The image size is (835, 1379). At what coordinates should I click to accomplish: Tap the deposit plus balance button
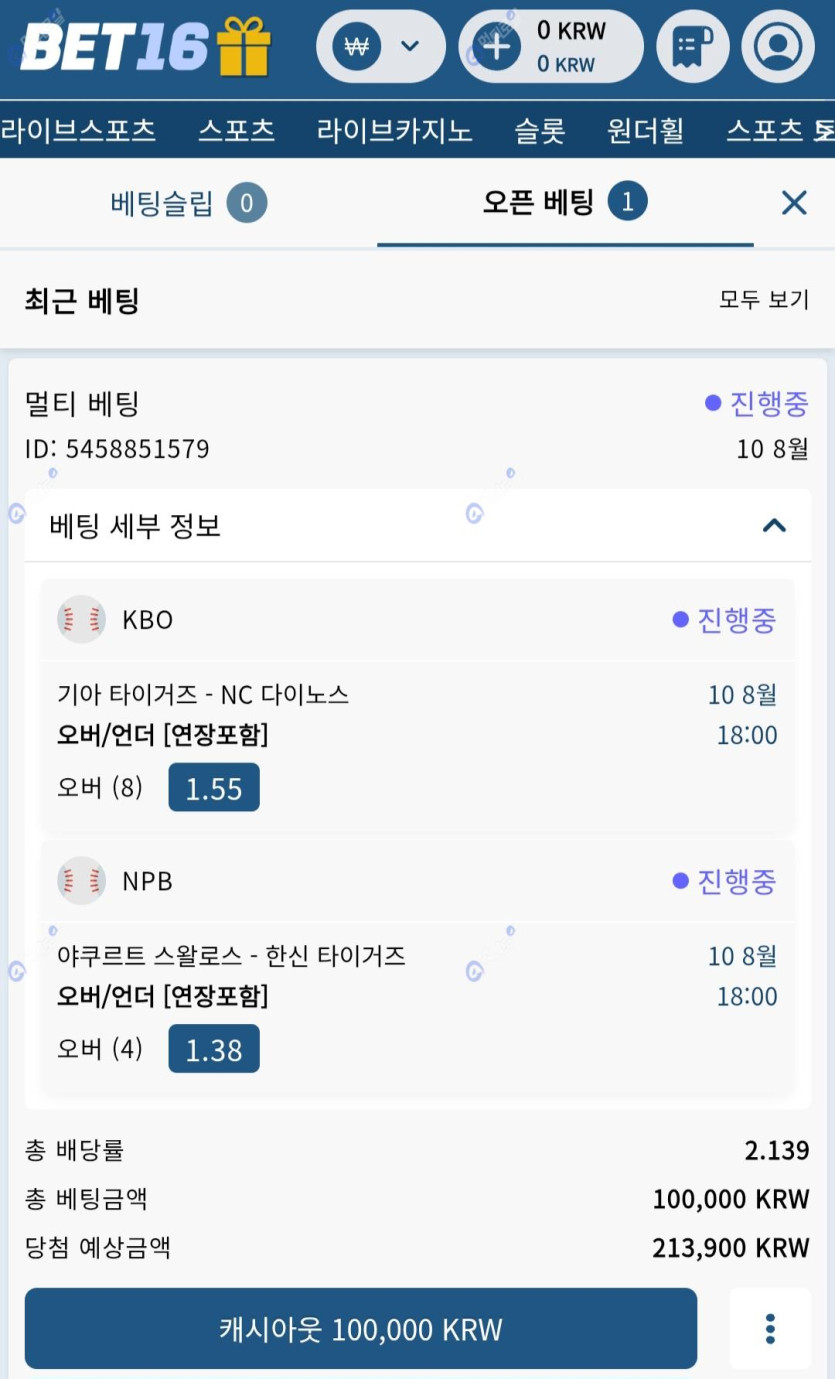(x=551, y=46)
